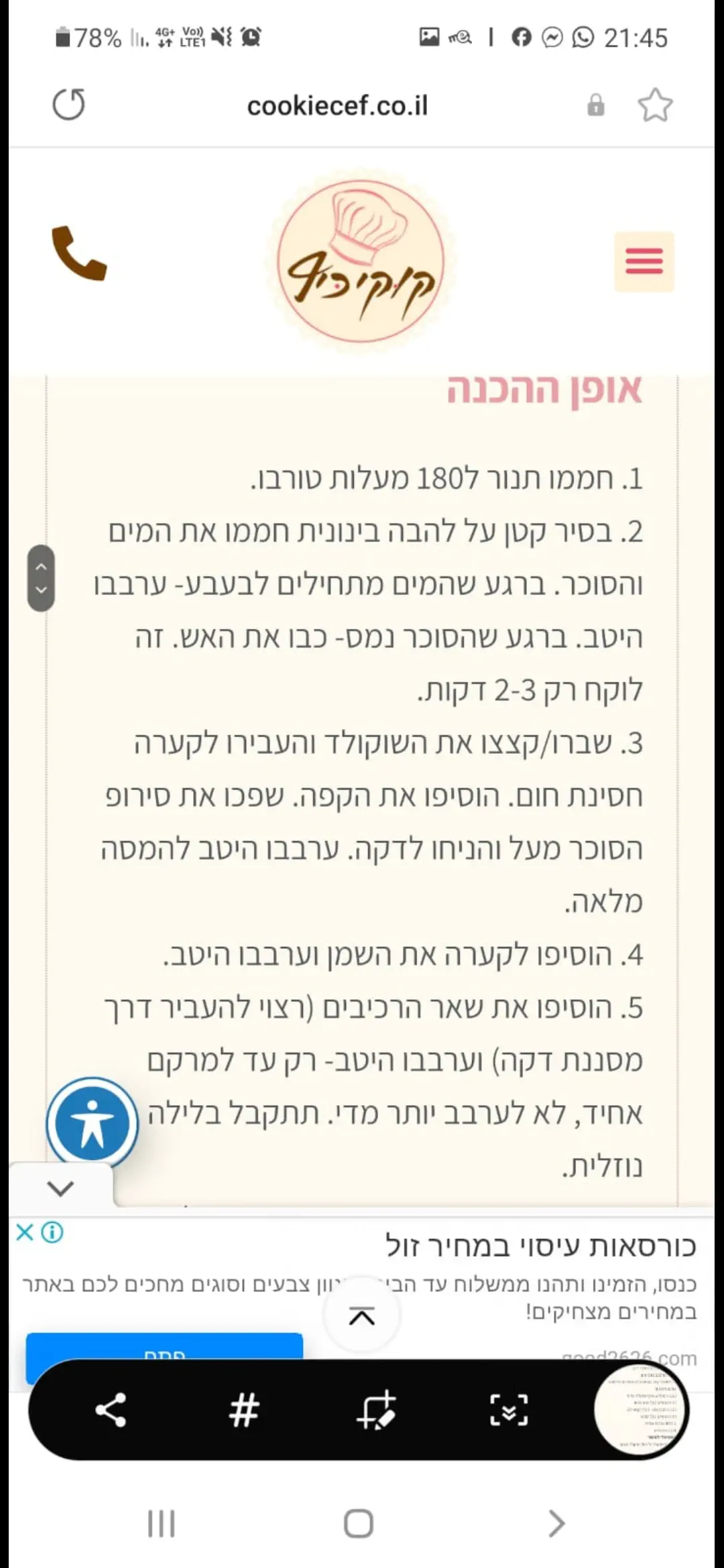724x1568 pixels.
Task: Collapse the bottom ad banner
Action: pos(60,1189)
